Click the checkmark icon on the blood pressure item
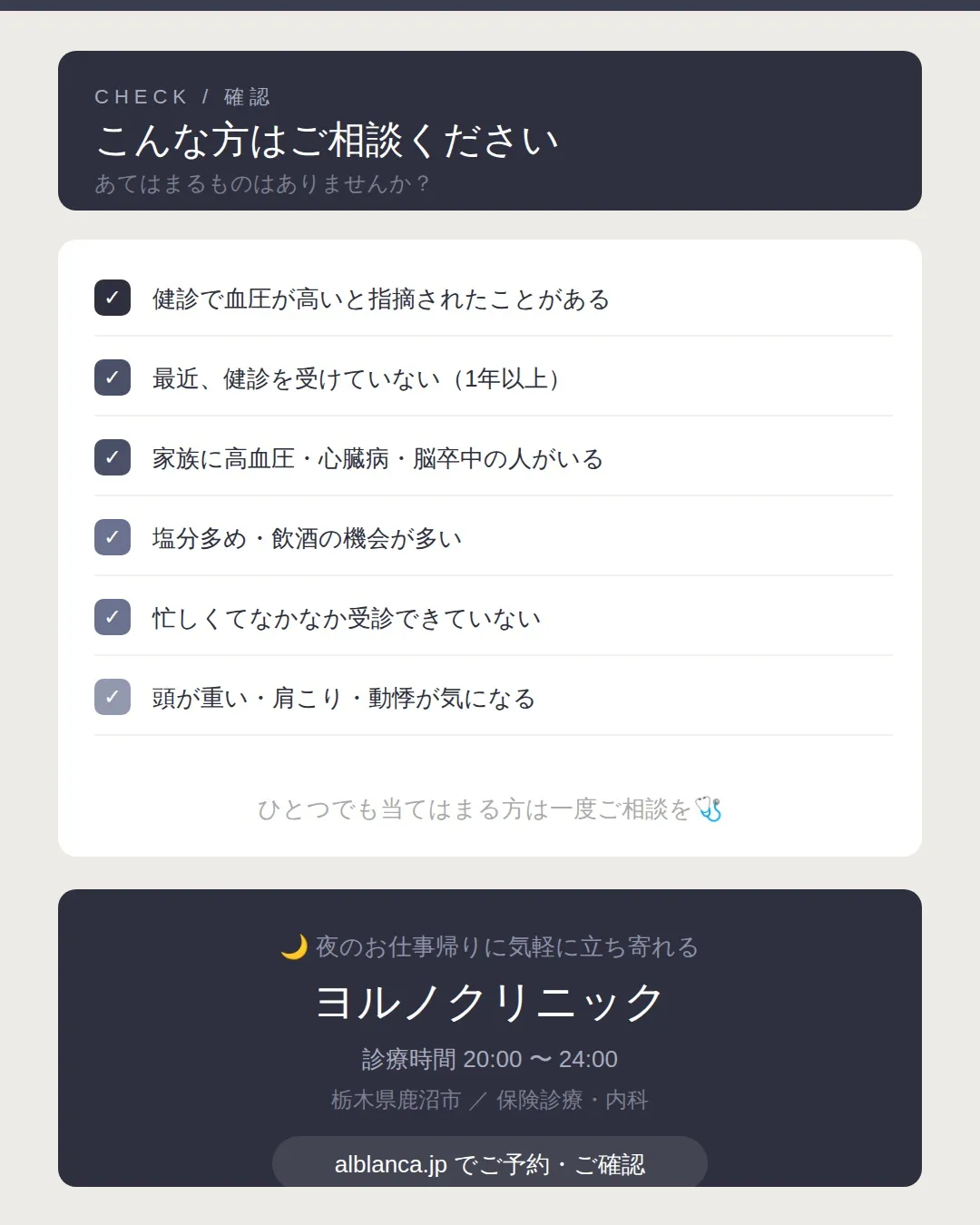Screen dimensions: 980x1225 coord(112,298)
